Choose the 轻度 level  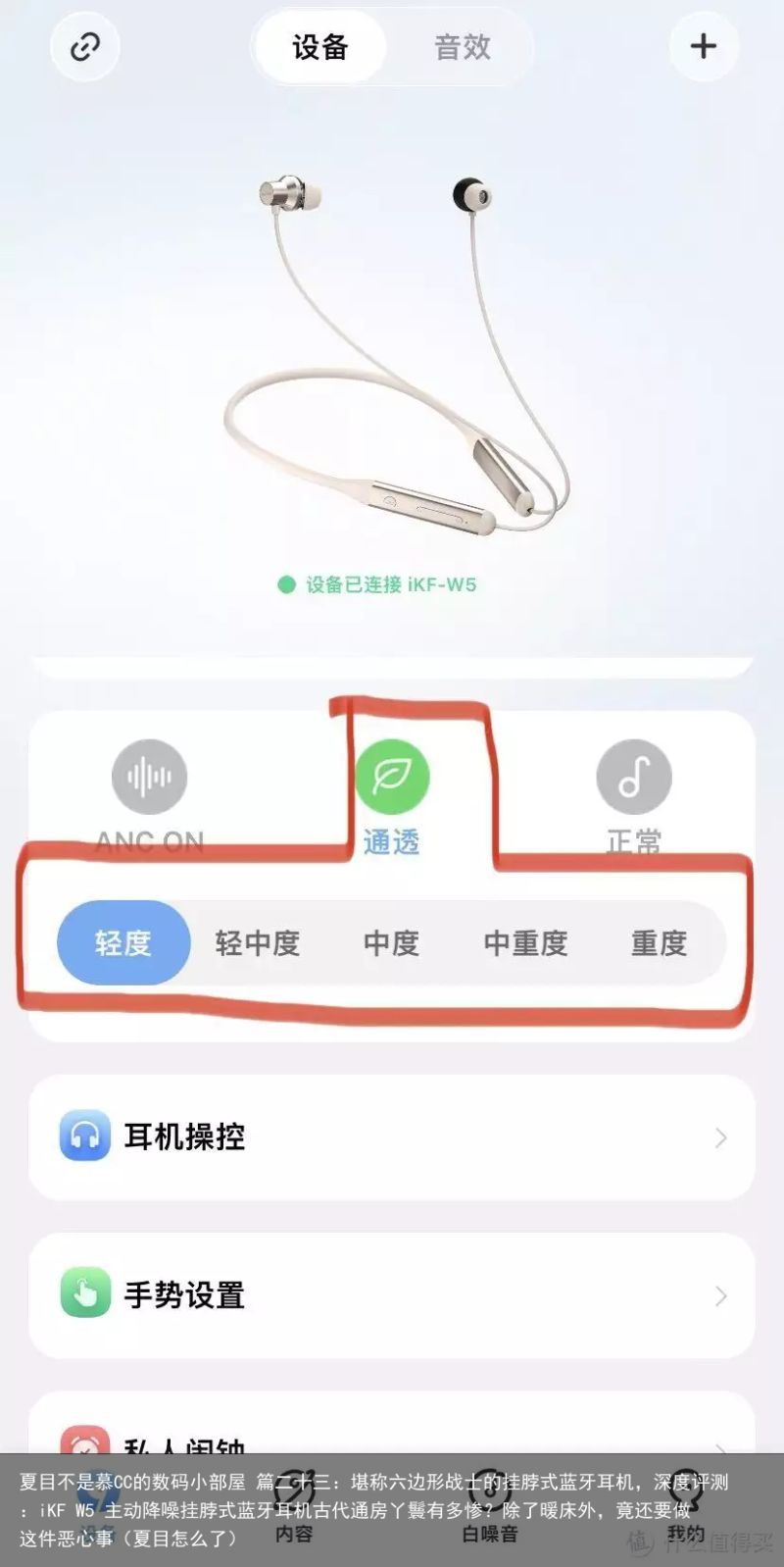coord(123,942)
